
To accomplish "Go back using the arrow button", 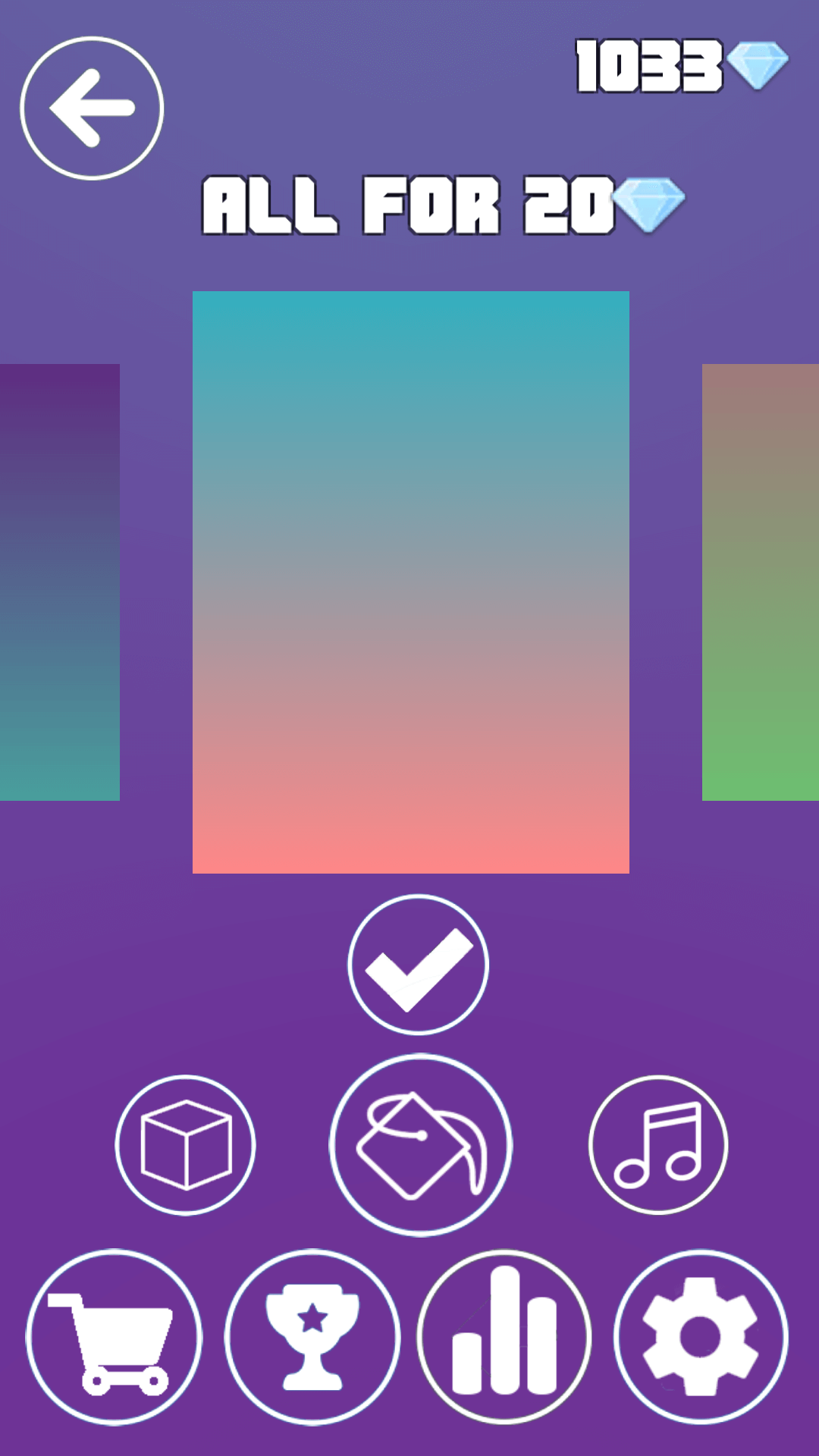I will point(92,108).
